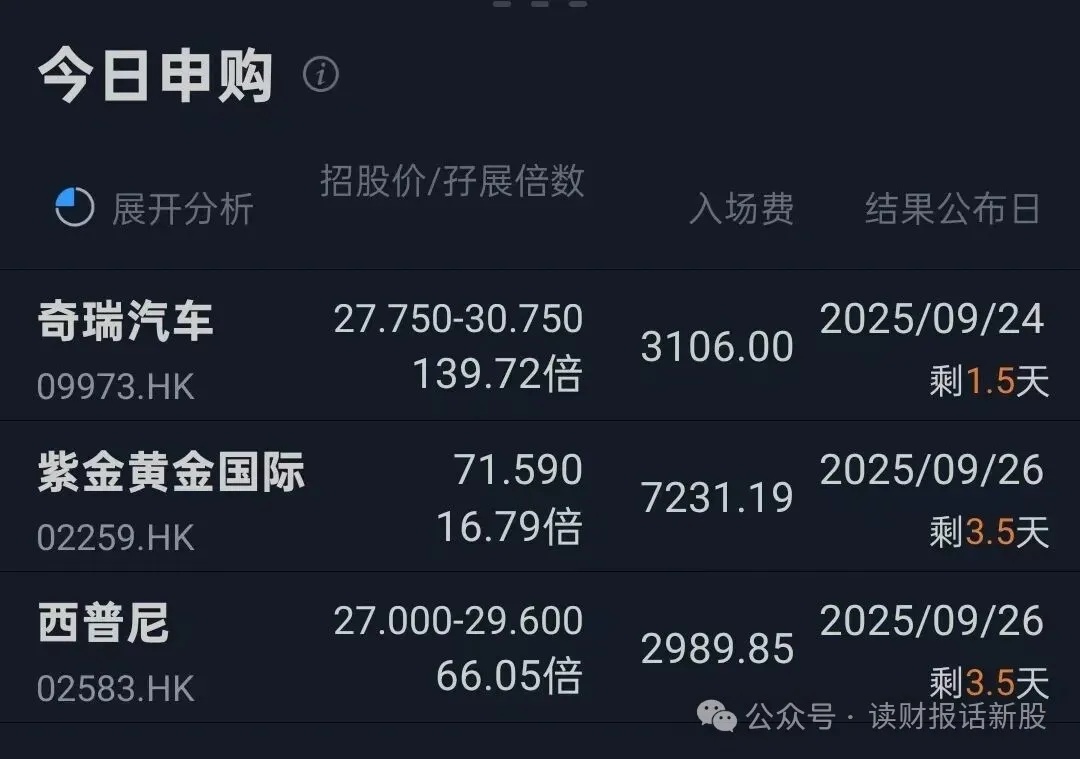Open the 奇瑞汽车 09973.HK IPO row
This screenshot has width=1080, height=759.
point(540,345)
